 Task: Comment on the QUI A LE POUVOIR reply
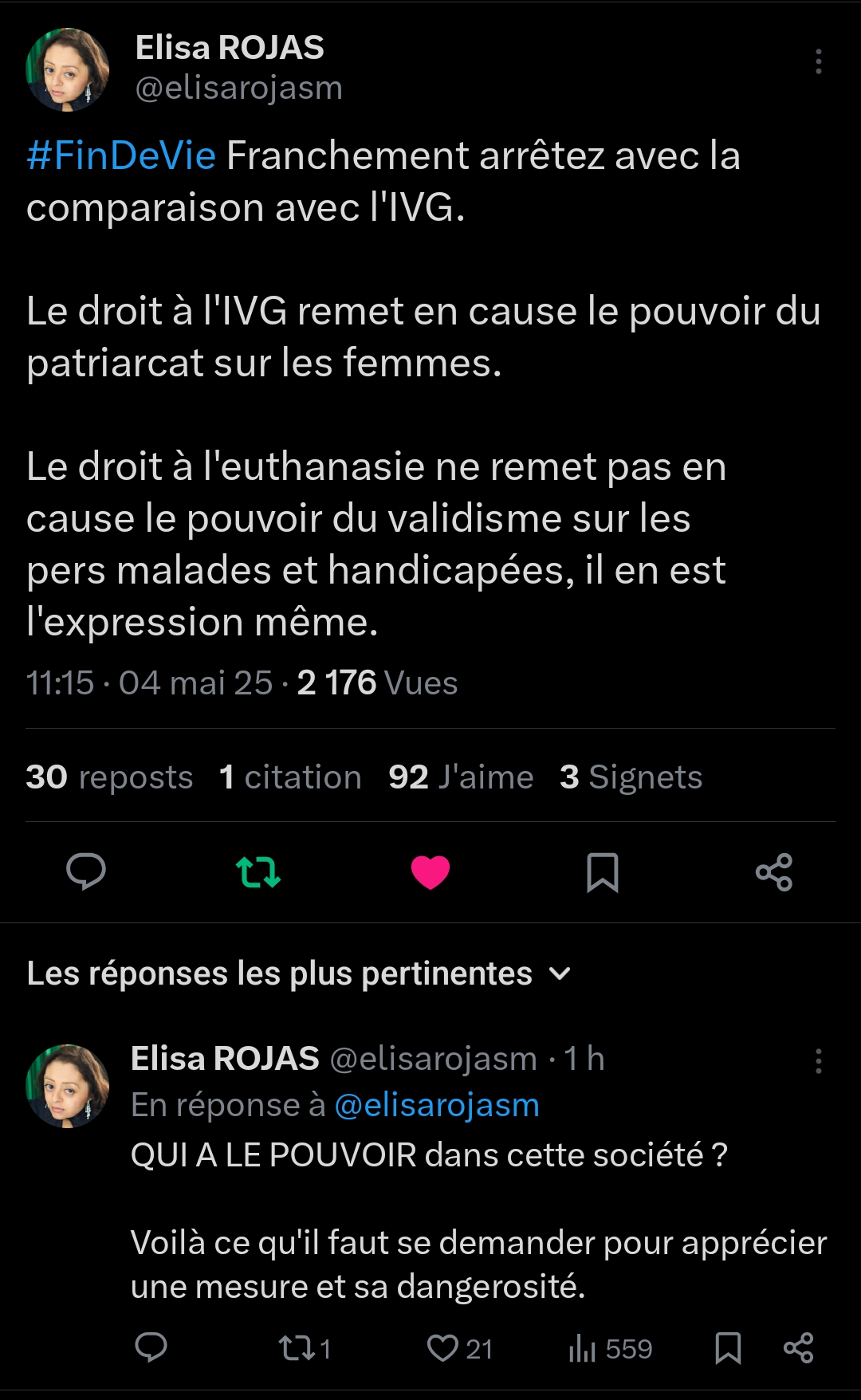pos(151,1347)
